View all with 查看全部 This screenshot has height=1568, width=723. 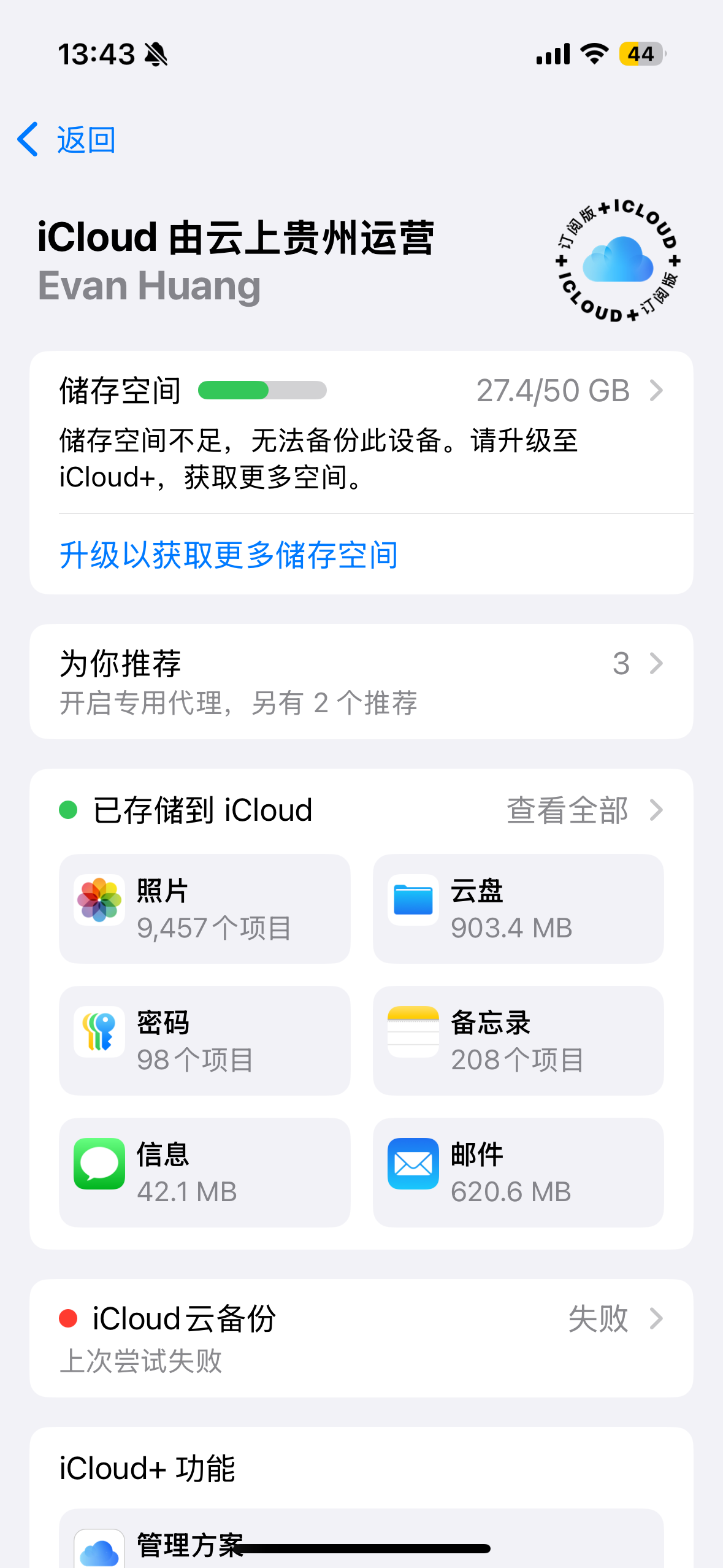[x=583, y=810]
